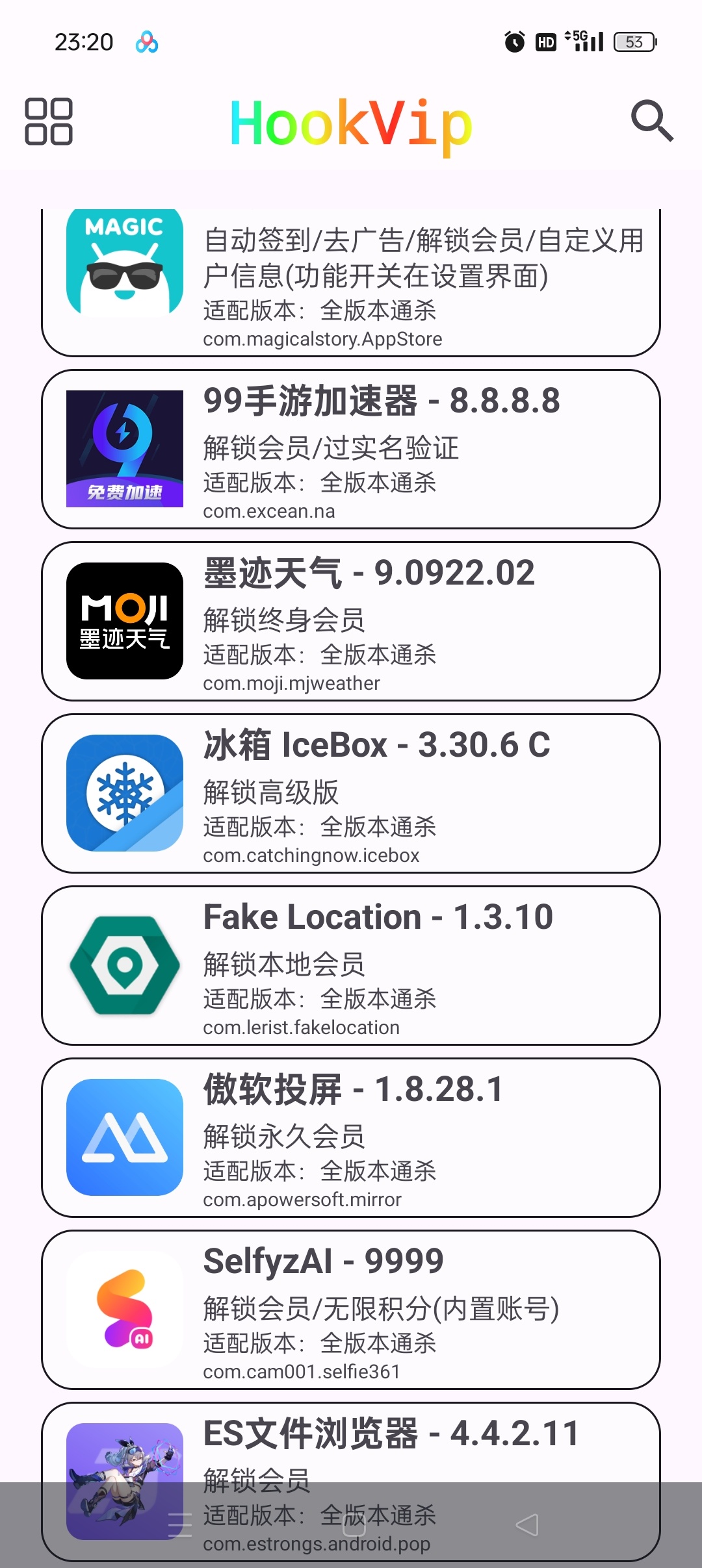Open recent apps from the navigation bar
The image size is (702, 1568).
coord(180,1524)
